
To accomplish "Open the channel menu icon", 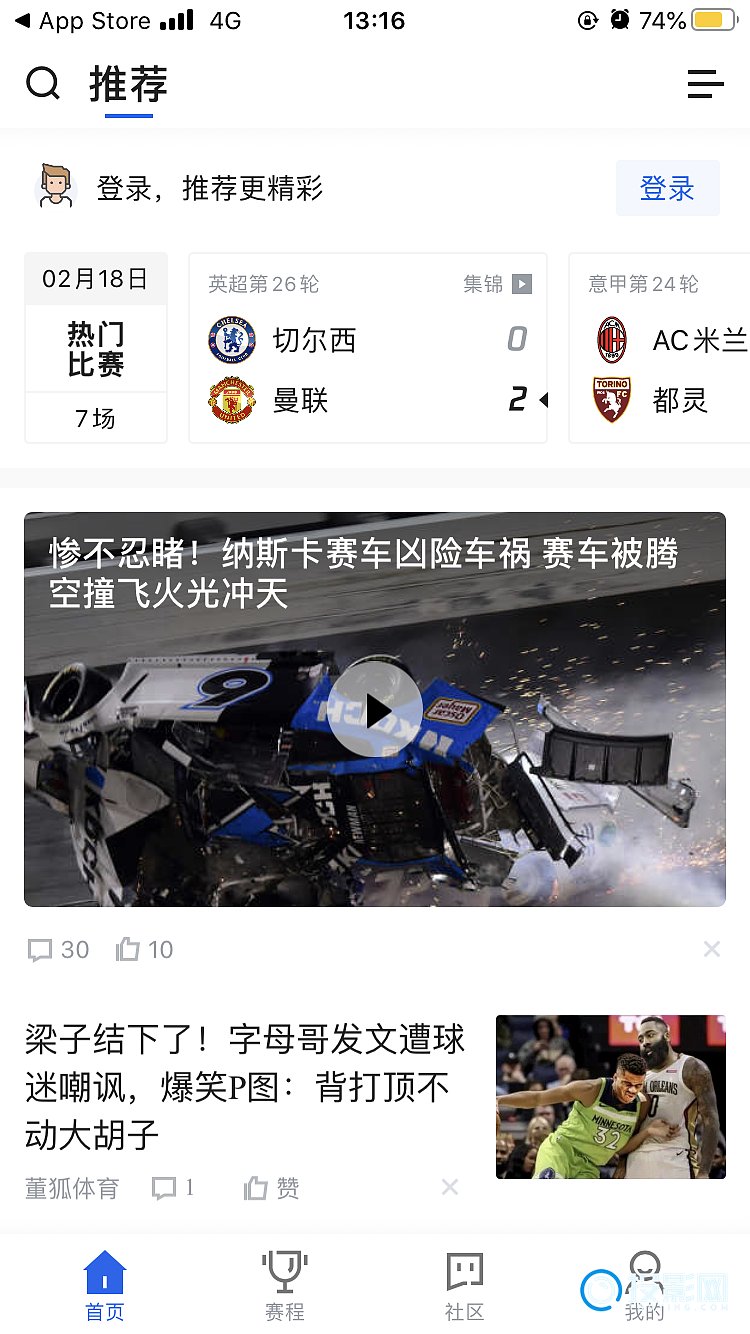I will coord(705,84).
